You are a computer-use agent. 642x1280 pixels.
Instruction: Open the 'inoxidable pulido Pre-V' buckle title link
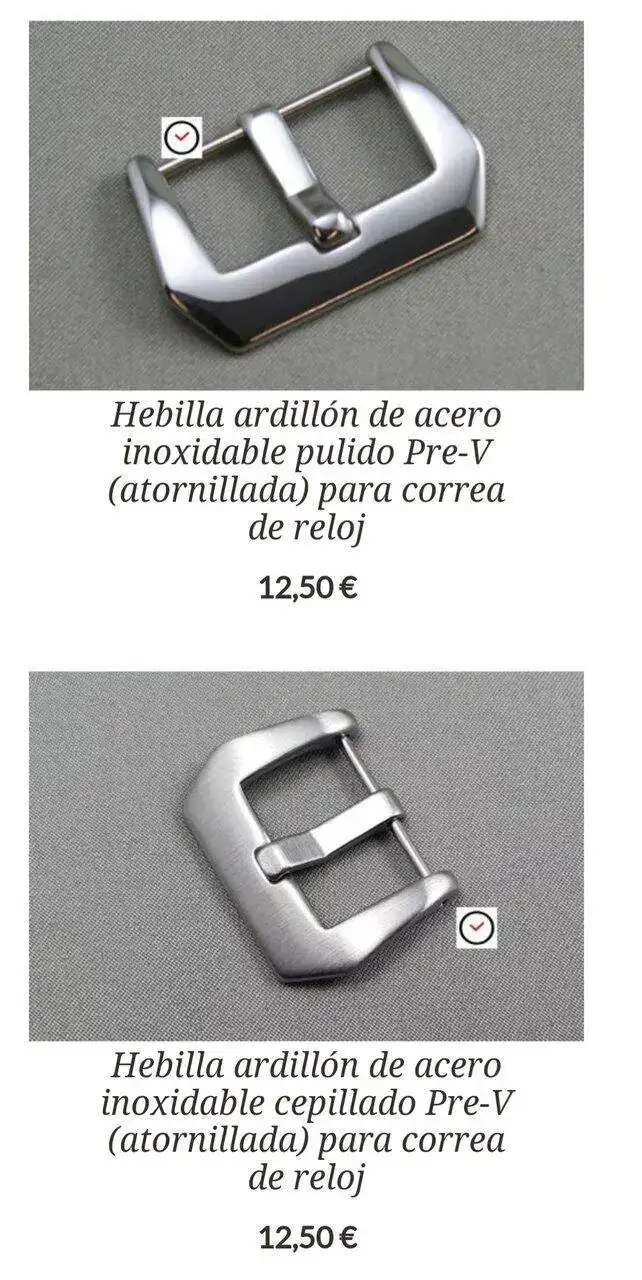click(306, 471)
